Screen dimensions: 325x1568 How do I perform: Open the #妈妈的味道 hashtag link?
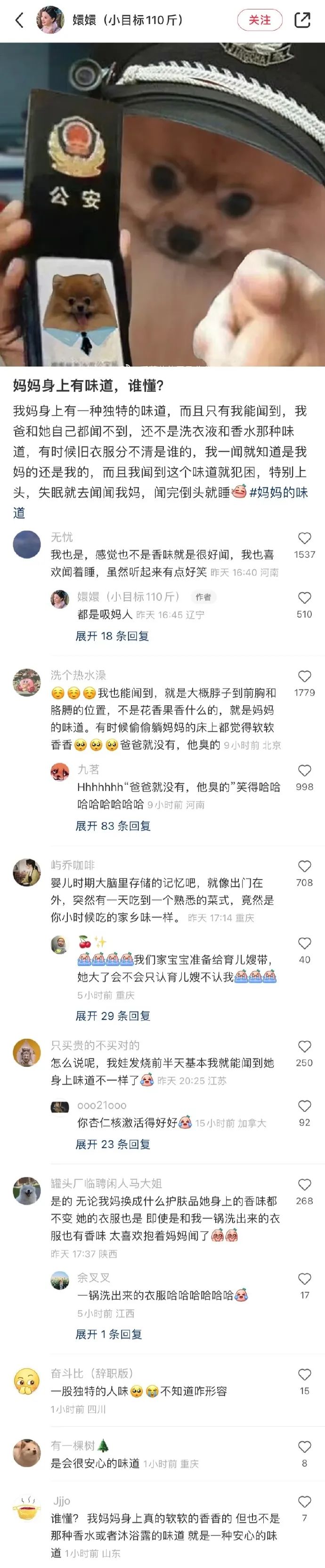tap(278, 492)
